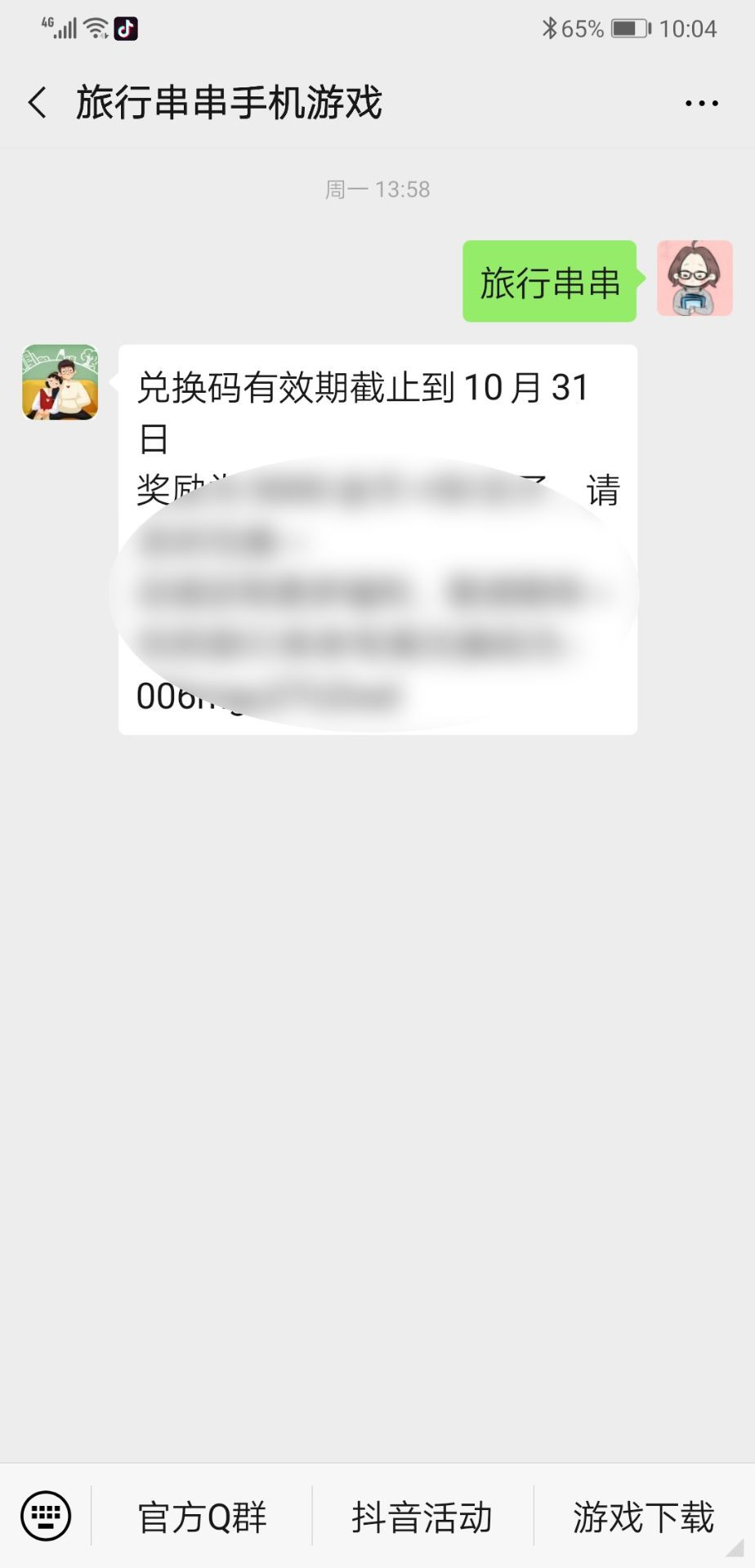Tap the Wi-Fi indicator in the status bar

pos(92,27)
